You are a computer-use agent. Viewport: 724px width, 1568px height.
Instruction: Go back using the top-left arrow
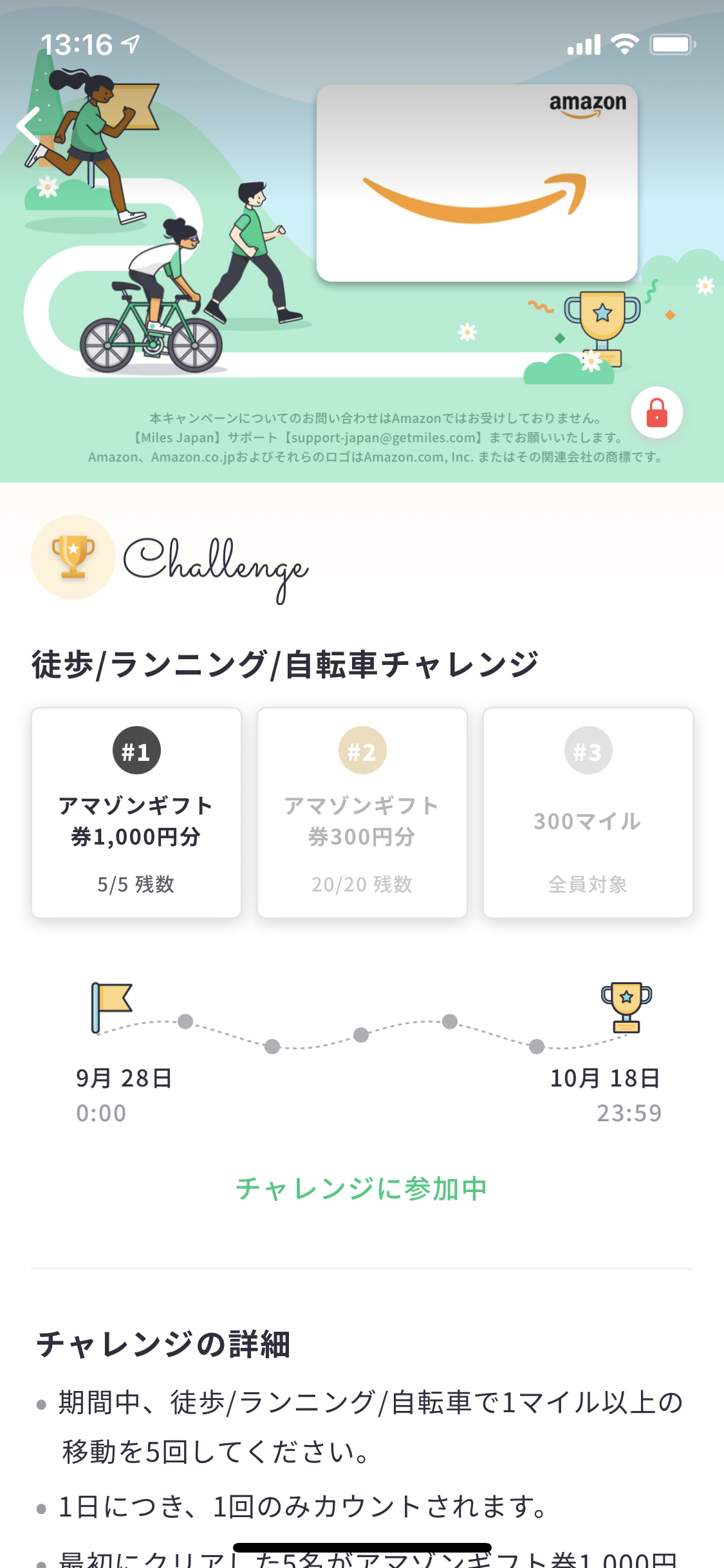point(29,127)
